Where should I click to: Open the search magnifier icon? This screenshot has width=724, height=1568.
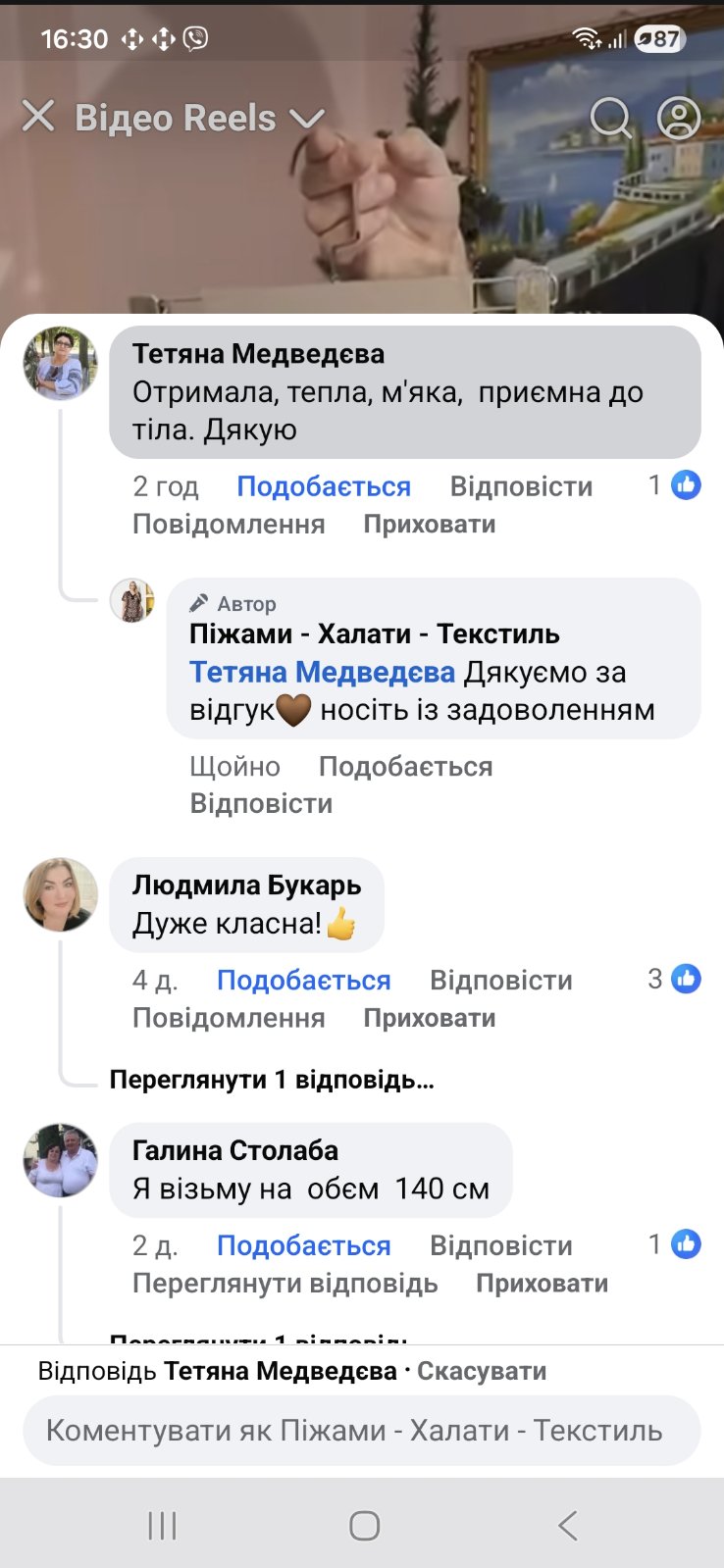(610, 119)
